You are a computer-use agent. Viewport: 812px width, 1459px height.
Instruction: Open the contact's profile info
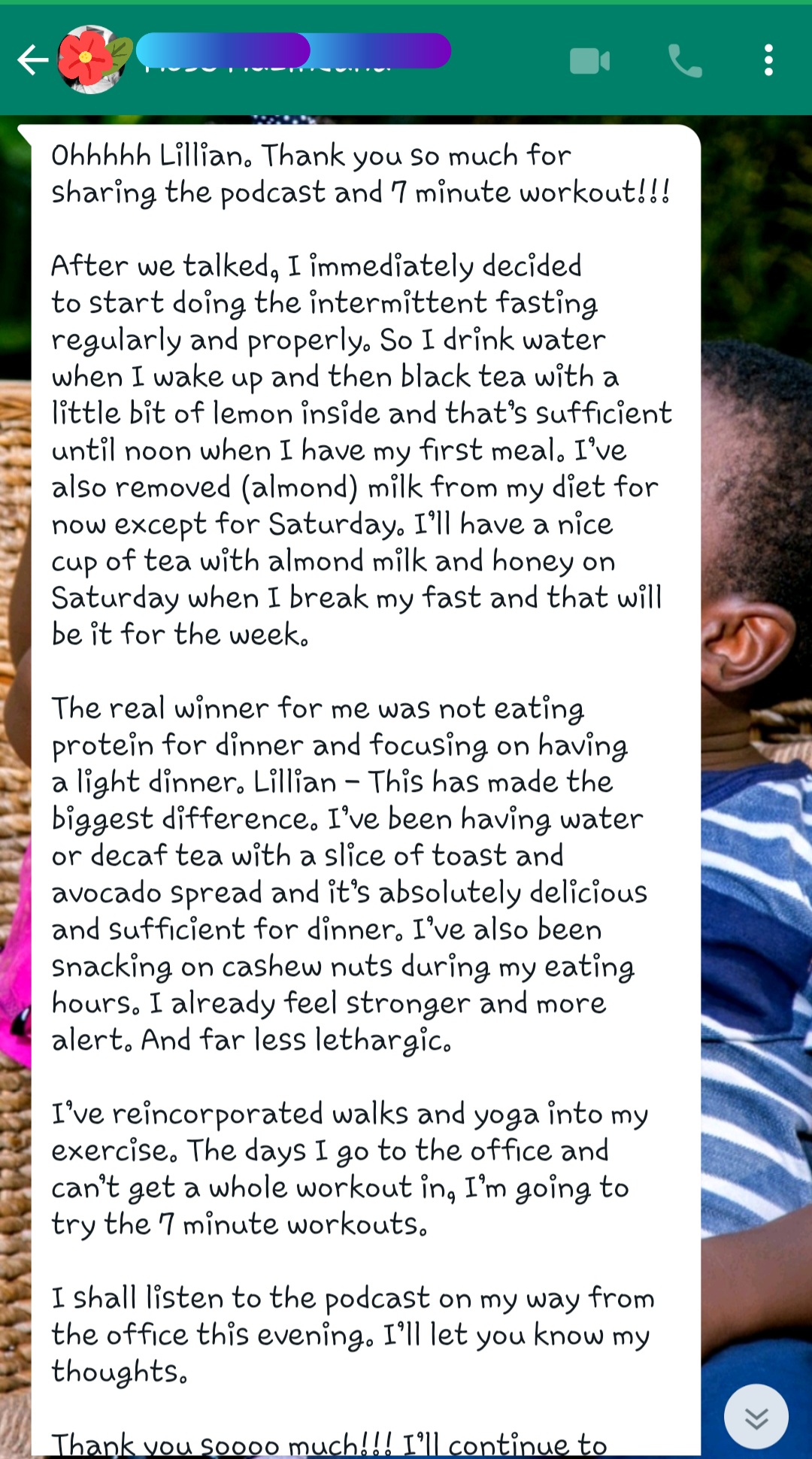click(x=293, y=59)
